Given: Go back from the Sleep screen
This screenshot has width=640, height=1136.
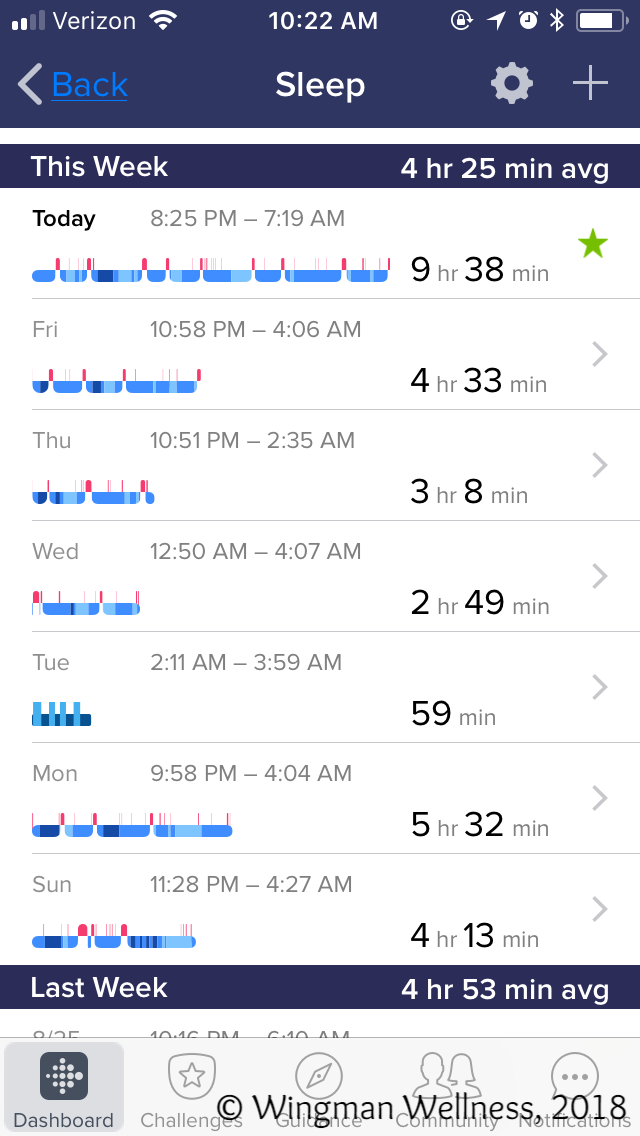Looking at the screenshot, I should (x=73, y=85).
